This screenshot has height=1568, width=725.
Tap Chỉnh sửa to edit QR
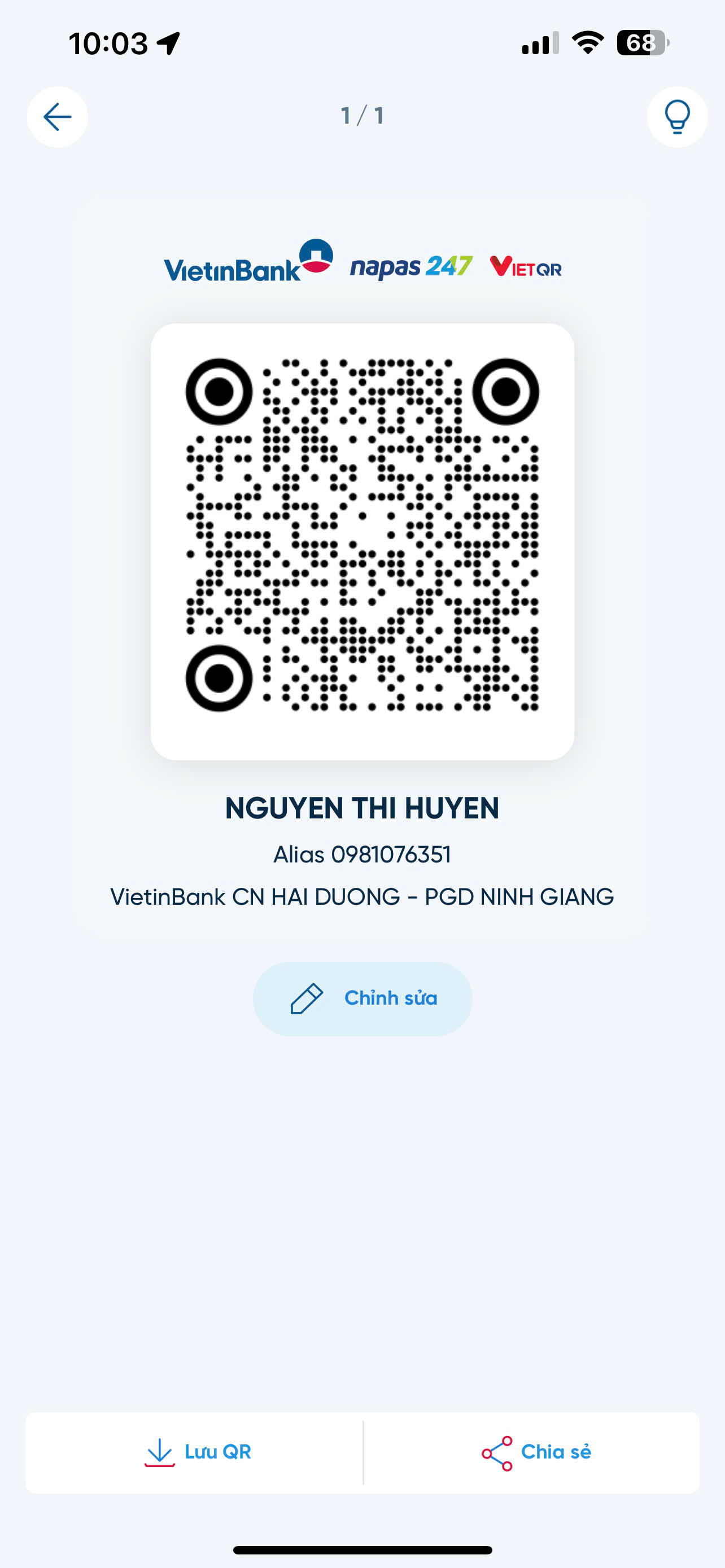pyautogui.click(x=363, y=998)
